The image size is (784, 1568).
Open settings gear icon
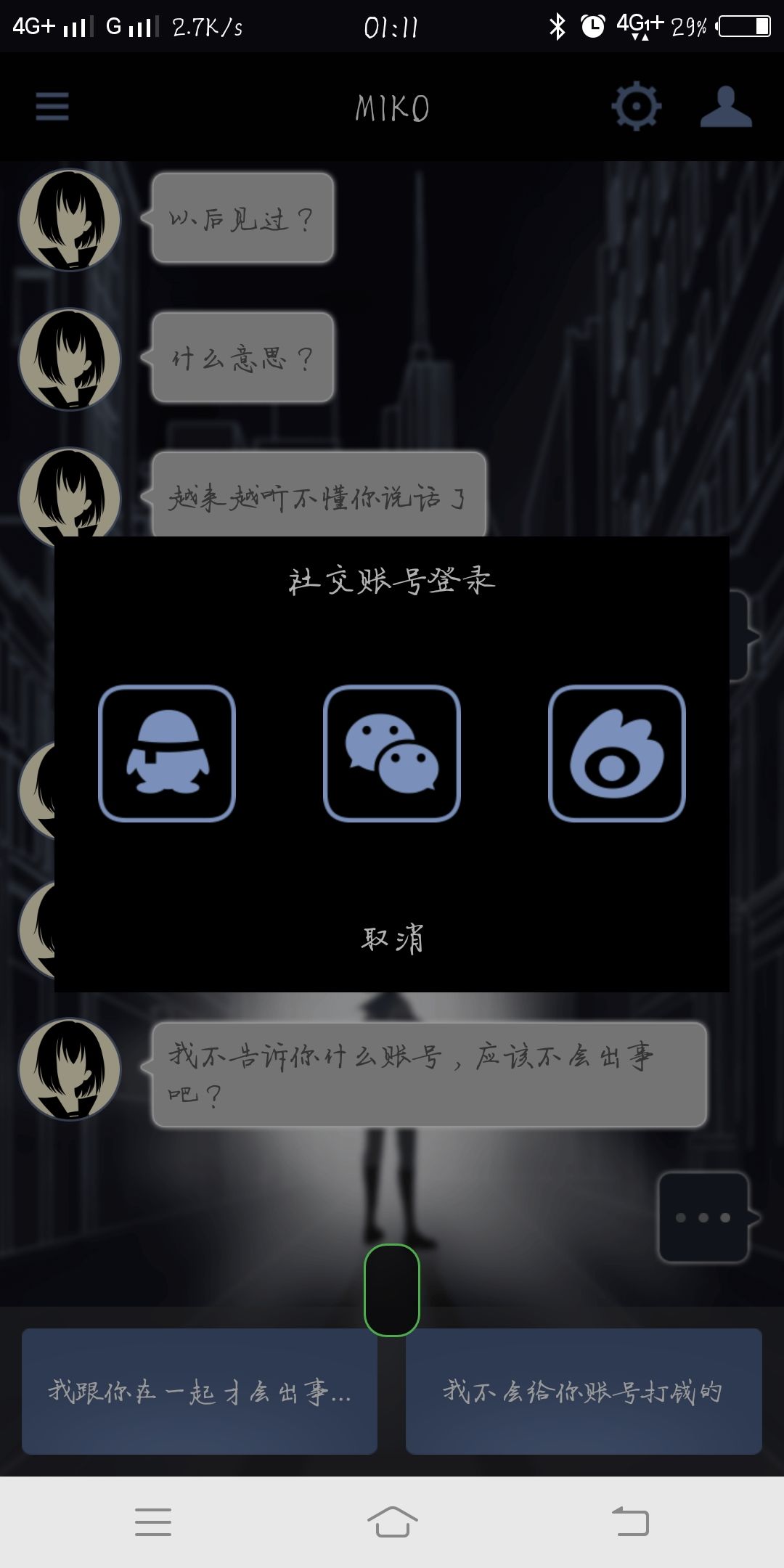pos(637,107)
